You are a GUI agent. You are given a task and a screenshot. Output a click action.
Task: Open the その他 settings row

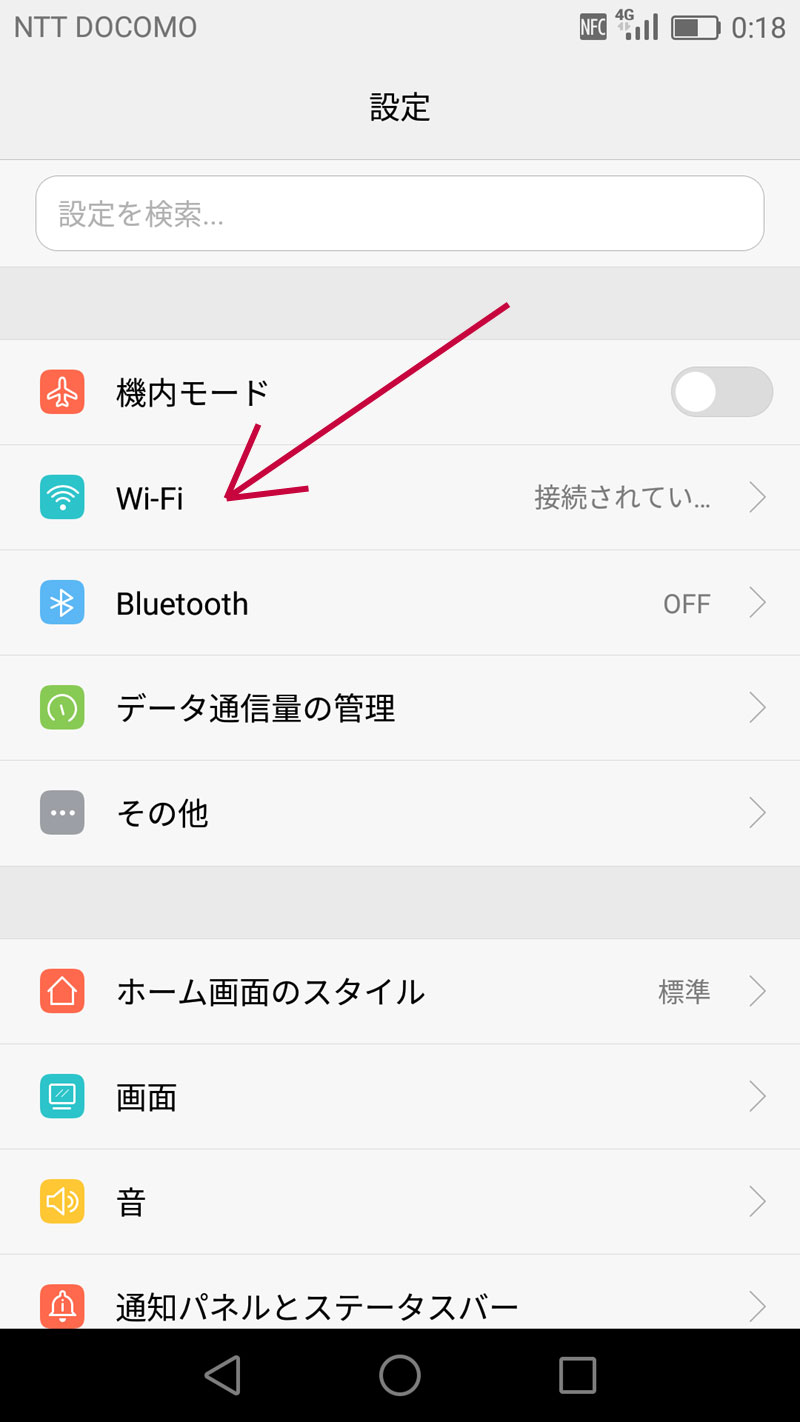click(x=400, y=813)
